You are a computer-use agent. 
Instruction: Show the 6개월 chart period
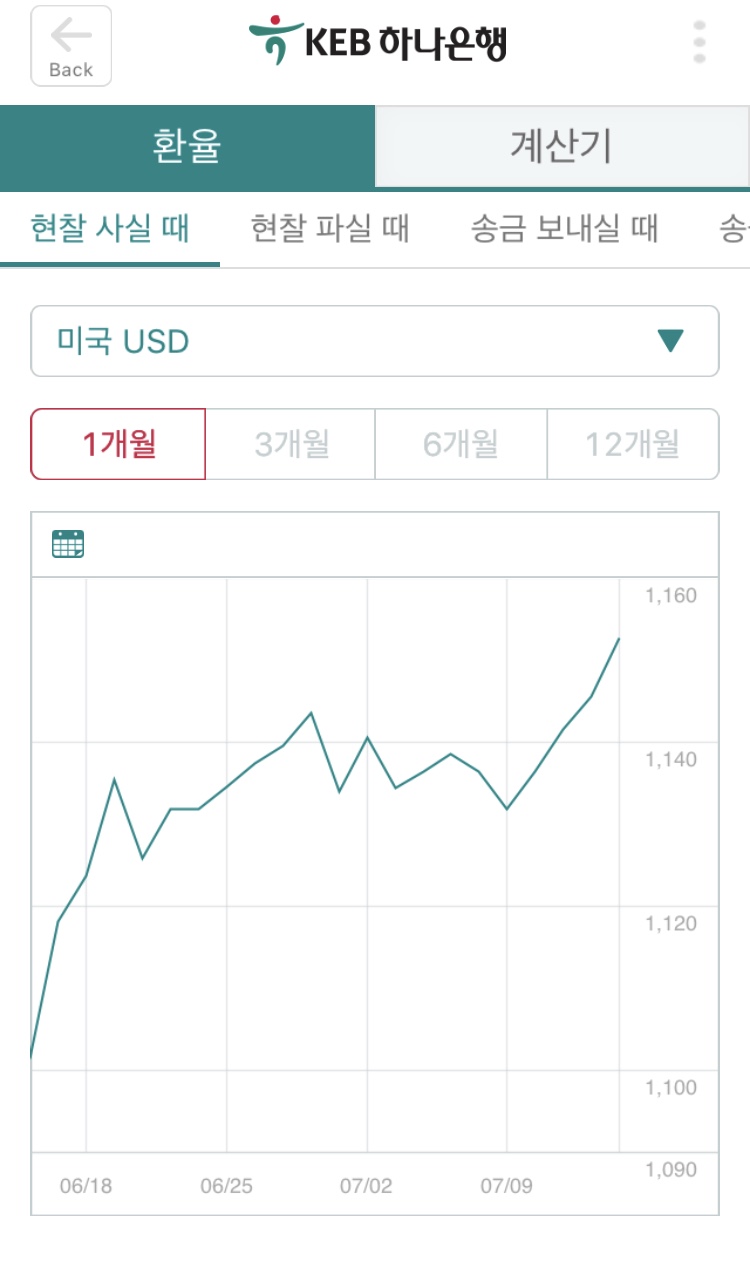pyautogui.click(x=461, y=444)
